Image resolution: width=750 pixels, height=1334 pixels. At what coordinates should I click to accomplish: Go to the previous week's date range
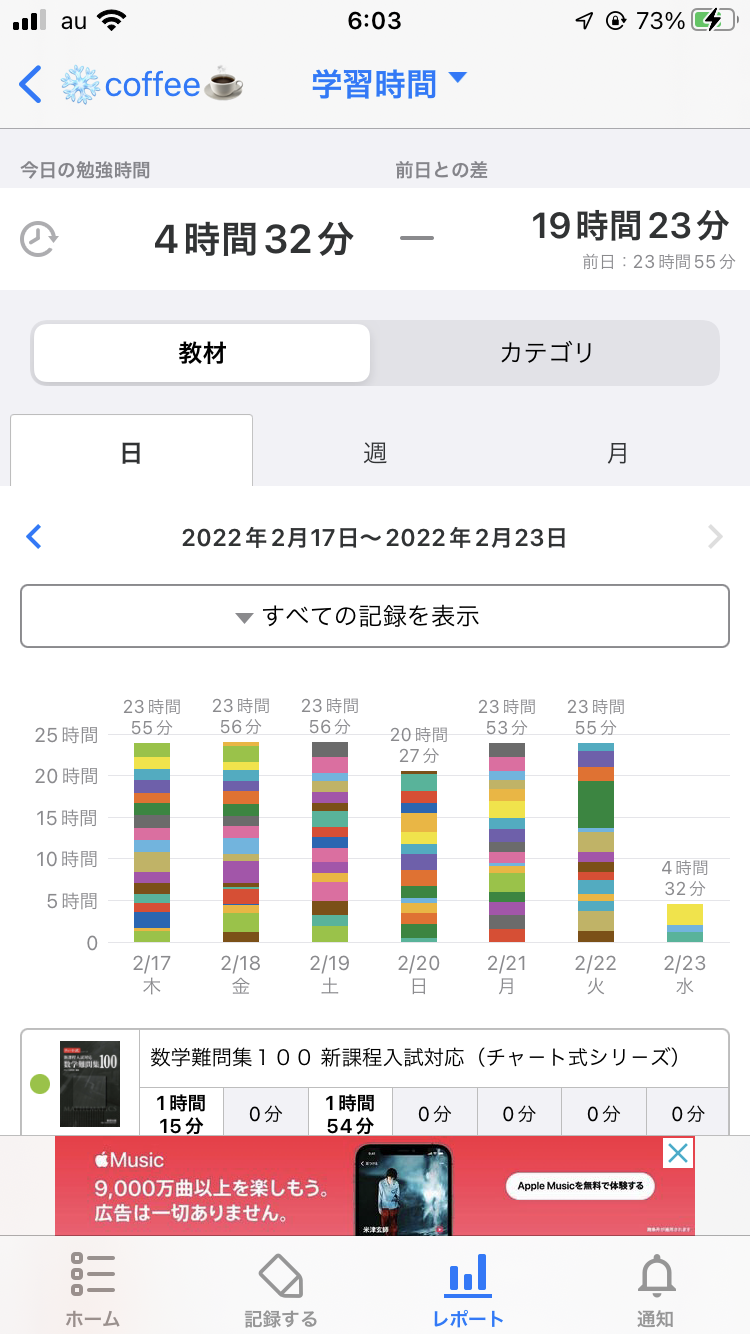click(x=34, y=538)
